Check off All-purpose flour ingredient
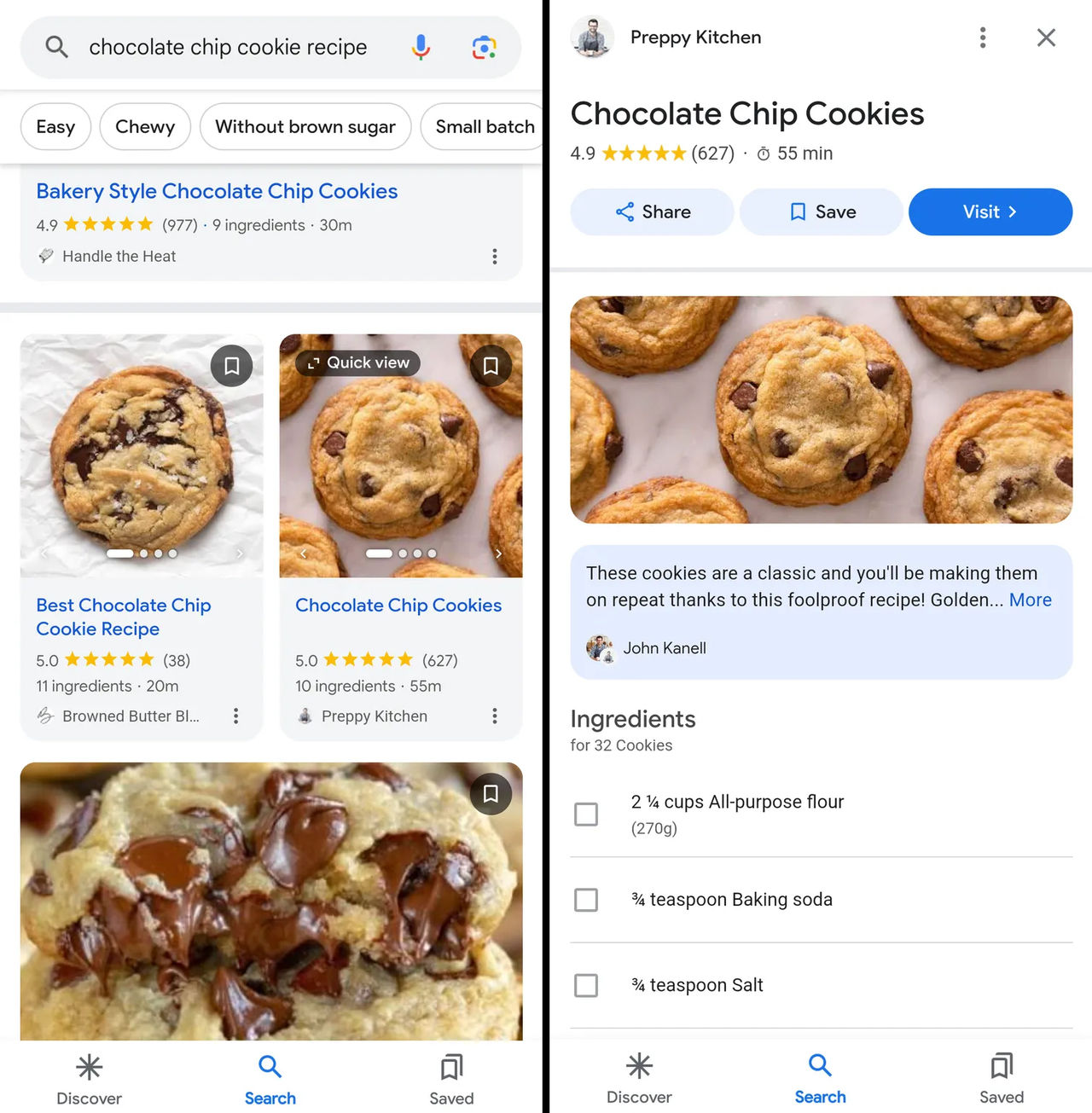This screenshot has width=1092, height=1113. click(586, 814)
